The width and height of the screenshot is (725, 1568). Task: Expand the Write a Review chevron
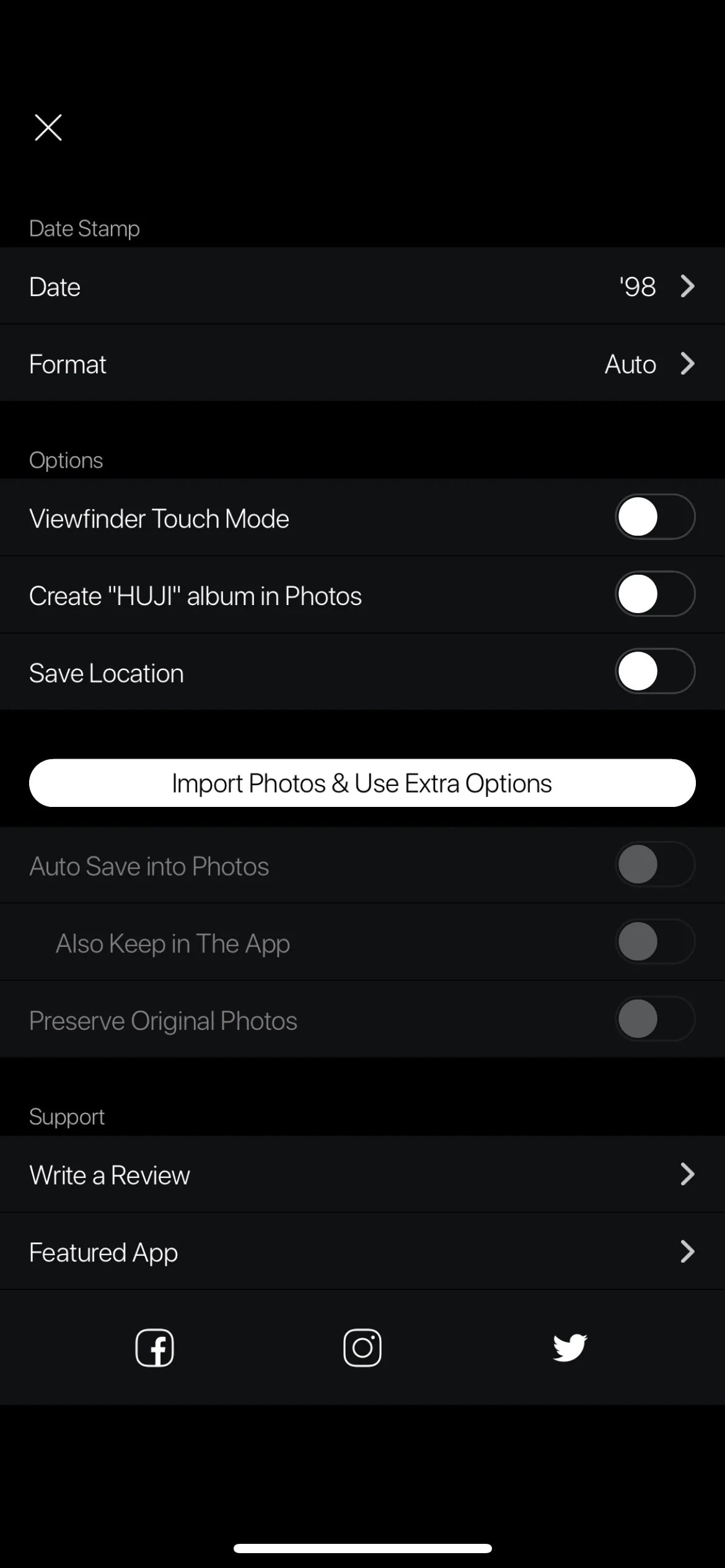click(688, 1174)
